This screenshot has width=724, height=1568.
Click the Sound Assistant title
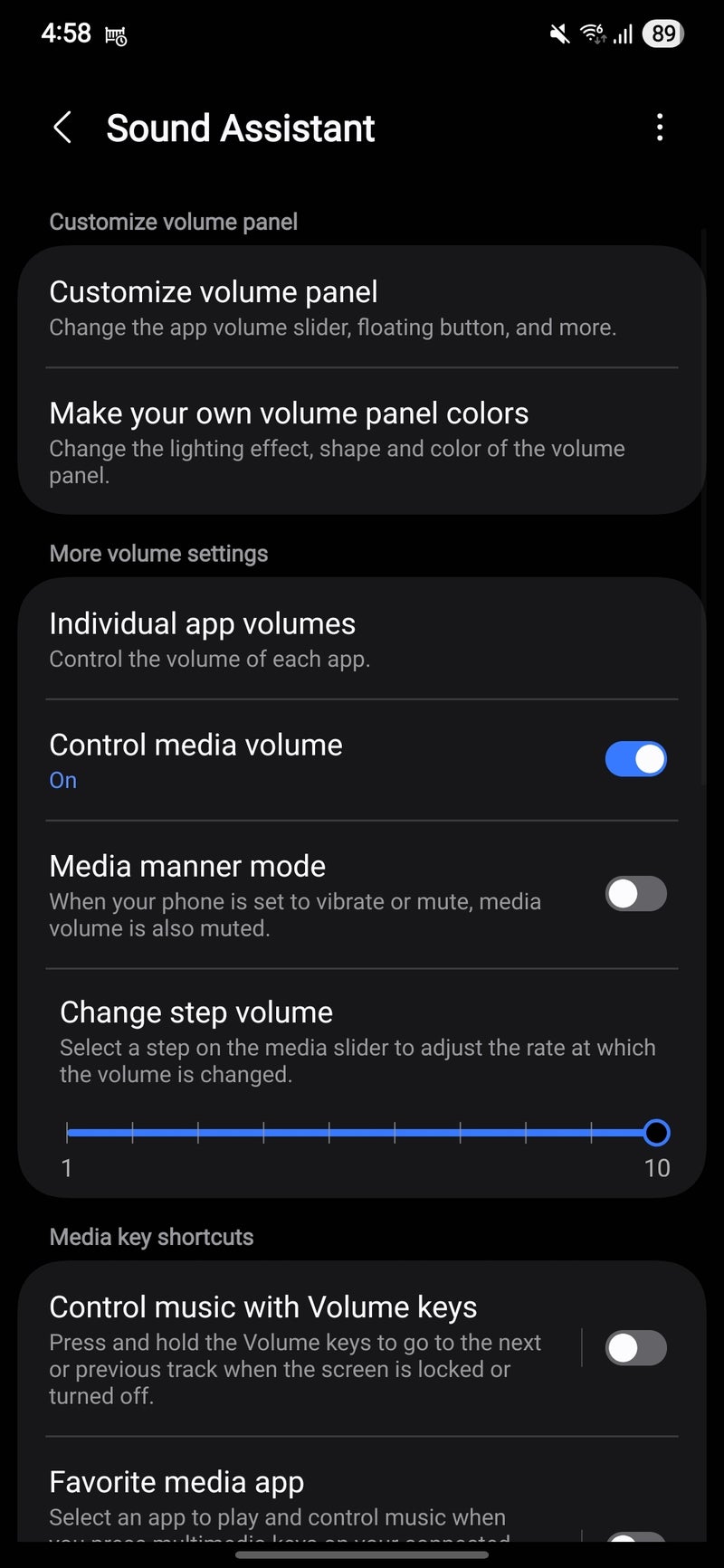[240, 127]
